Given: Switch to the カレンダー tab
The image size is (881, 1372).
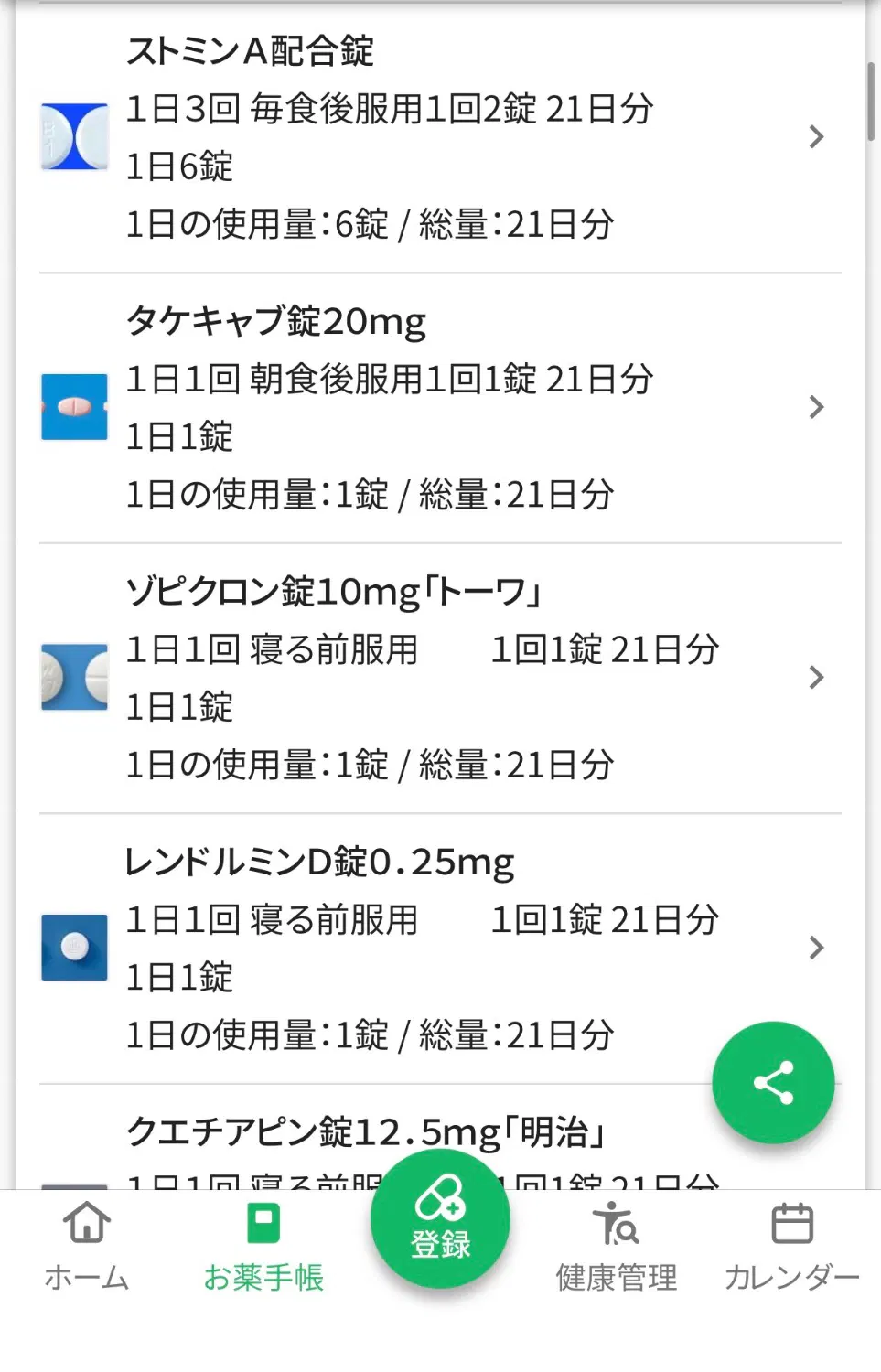Looking at the screenshot, I should click(x=791, y=1245).
